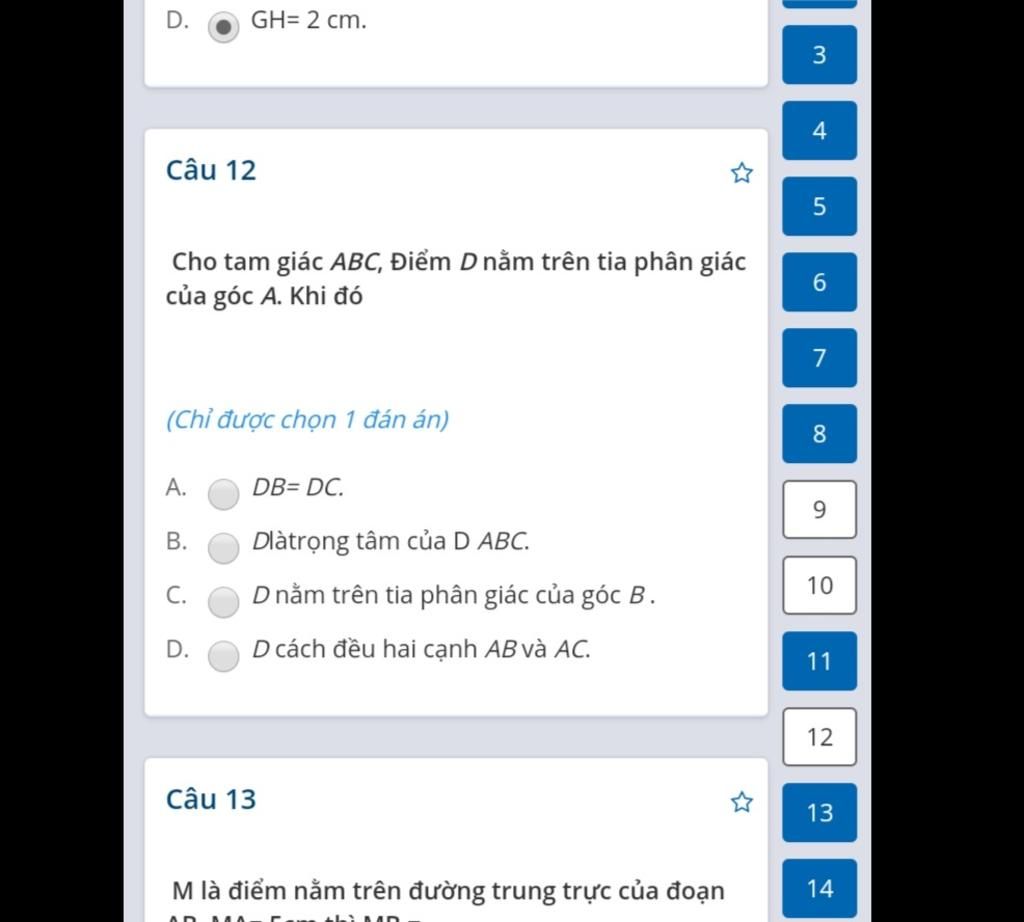
Task: Jump to question 6
Action: click(x=819, y=282)
